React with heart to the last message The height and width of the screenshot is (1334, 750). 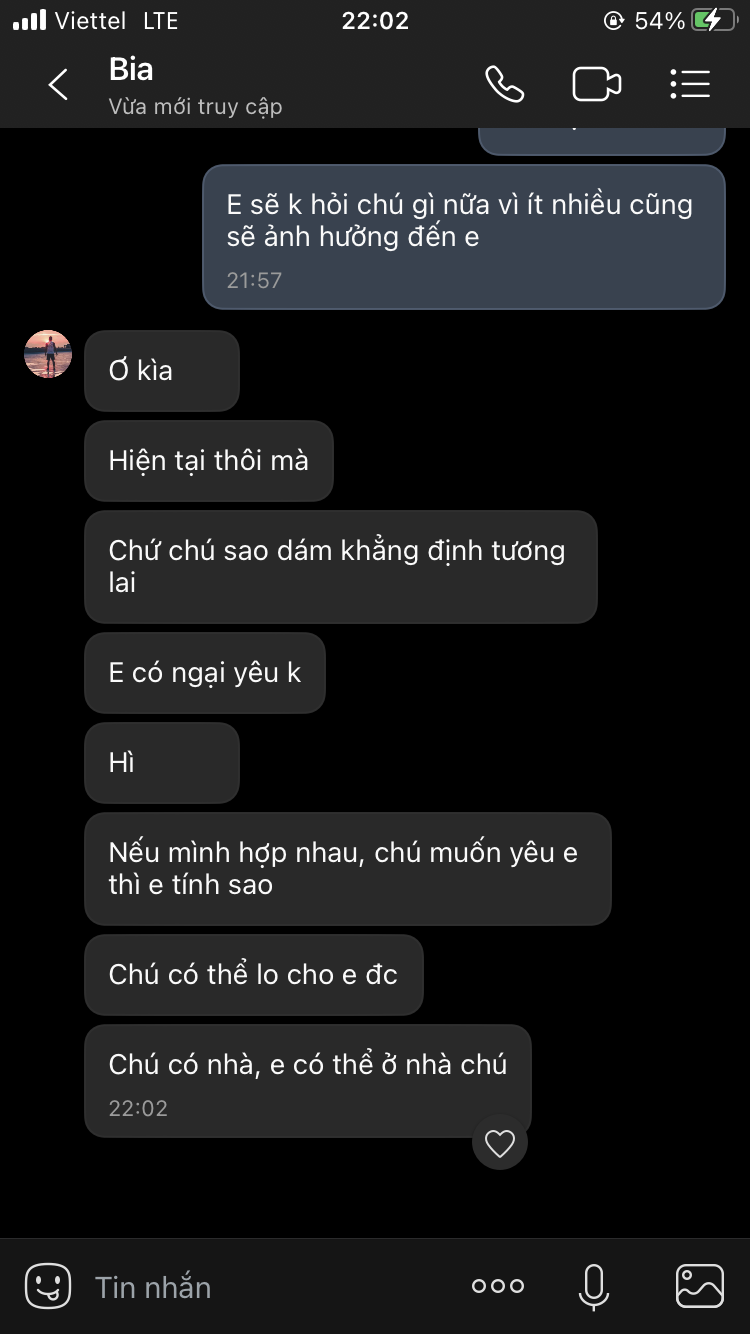[499, 1142]
